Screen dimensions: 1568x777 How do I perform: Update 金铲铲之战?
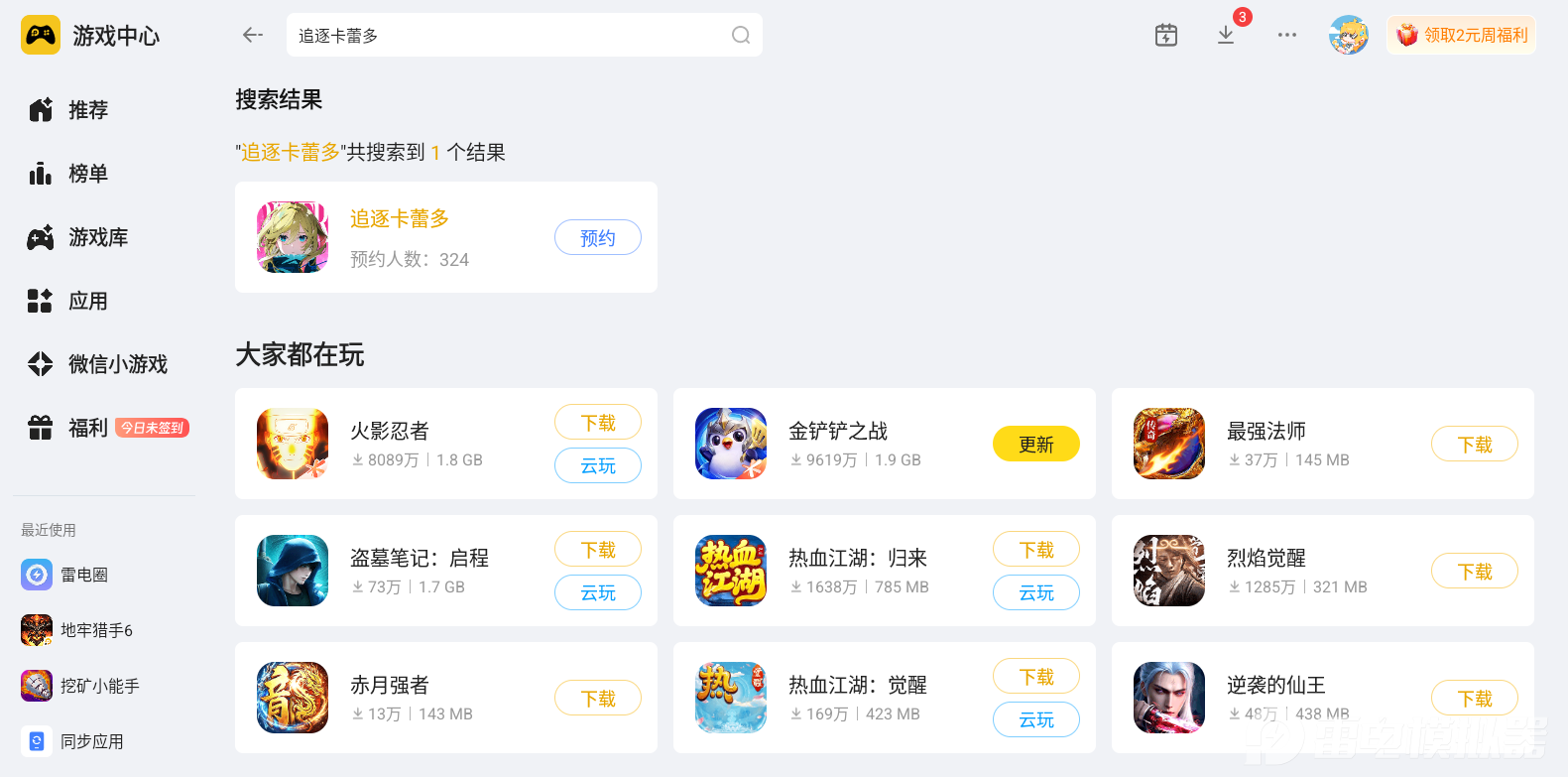click(1036, 444)
